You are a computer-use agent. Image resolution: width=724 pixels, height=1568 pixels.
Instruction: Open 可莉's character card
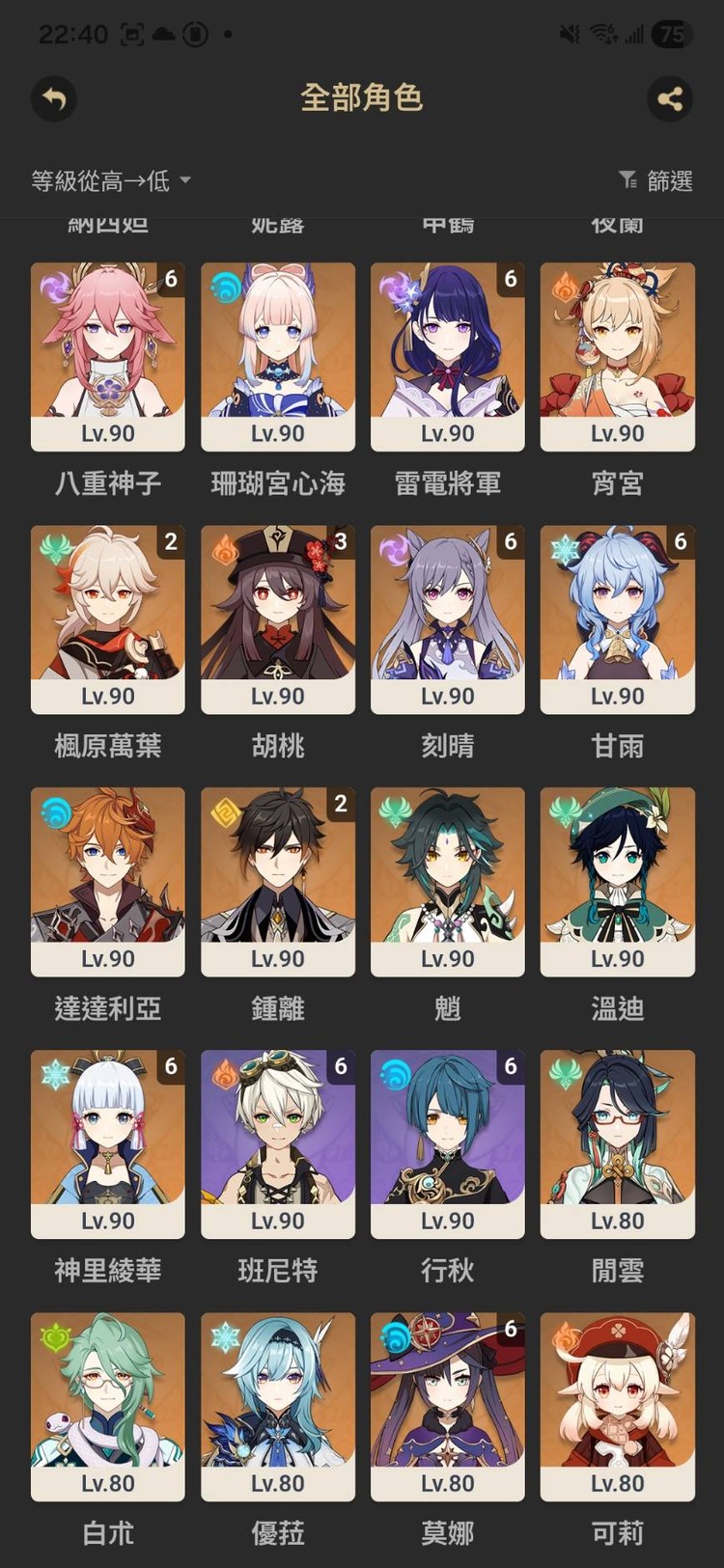pyautogui.click(x=617, y=1405)
